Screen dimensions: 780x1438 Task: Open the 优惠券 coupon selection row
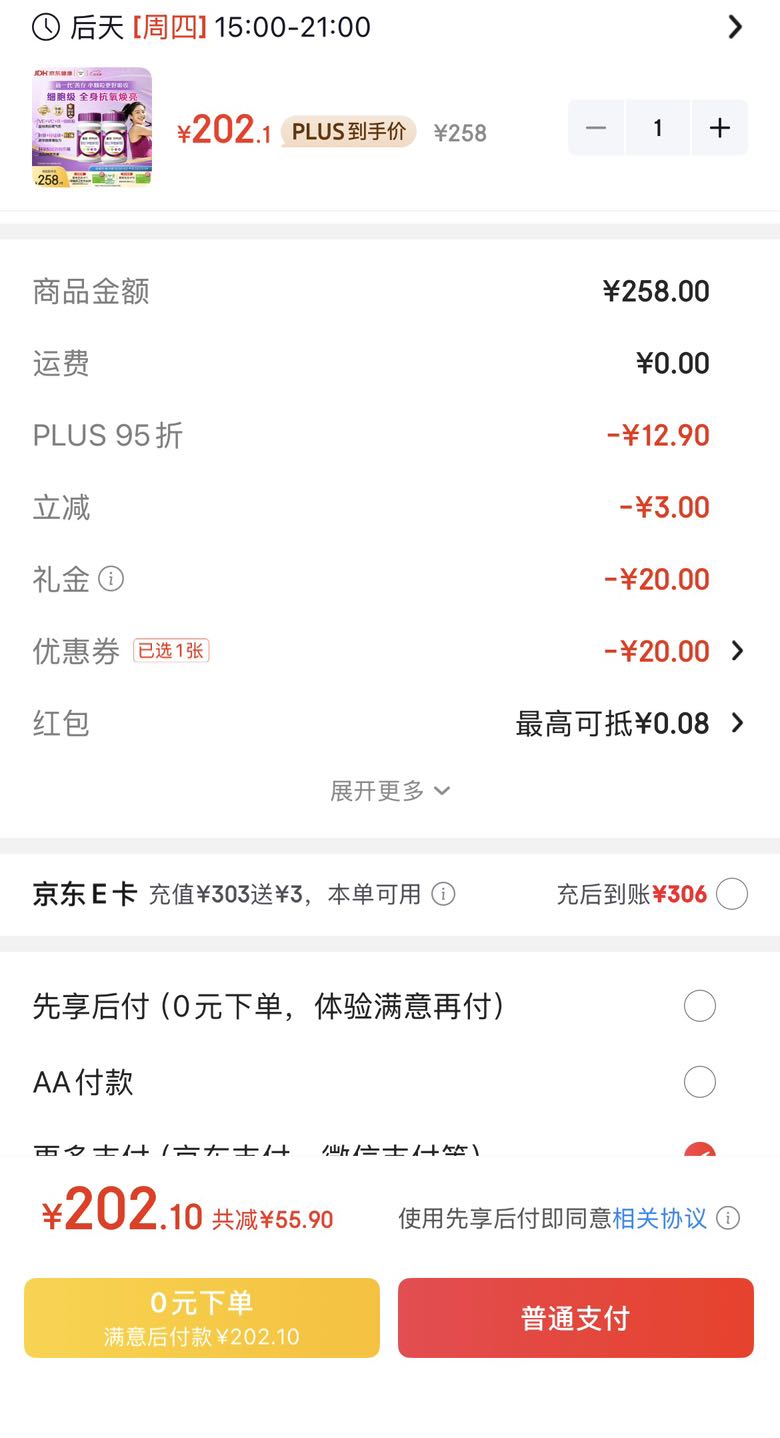point(389,651)
